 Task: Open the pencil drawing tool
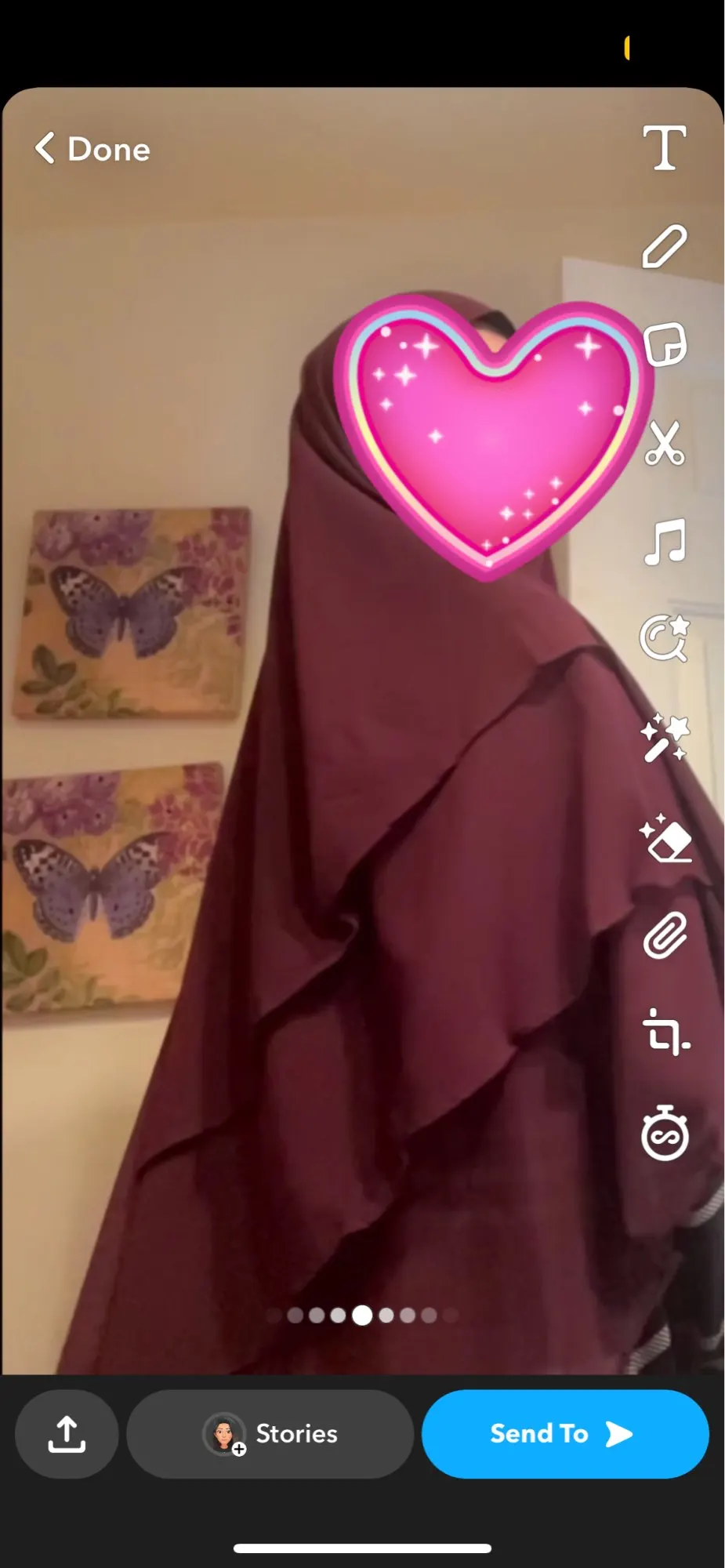(665, 246)
